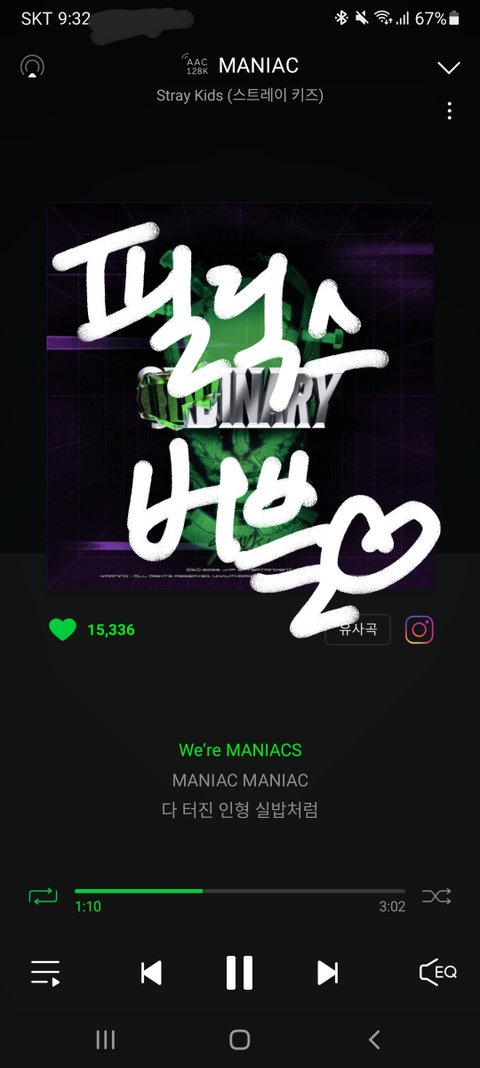Open the playlist queue
The image size is (480, 1068).
(x=46, y=973)
